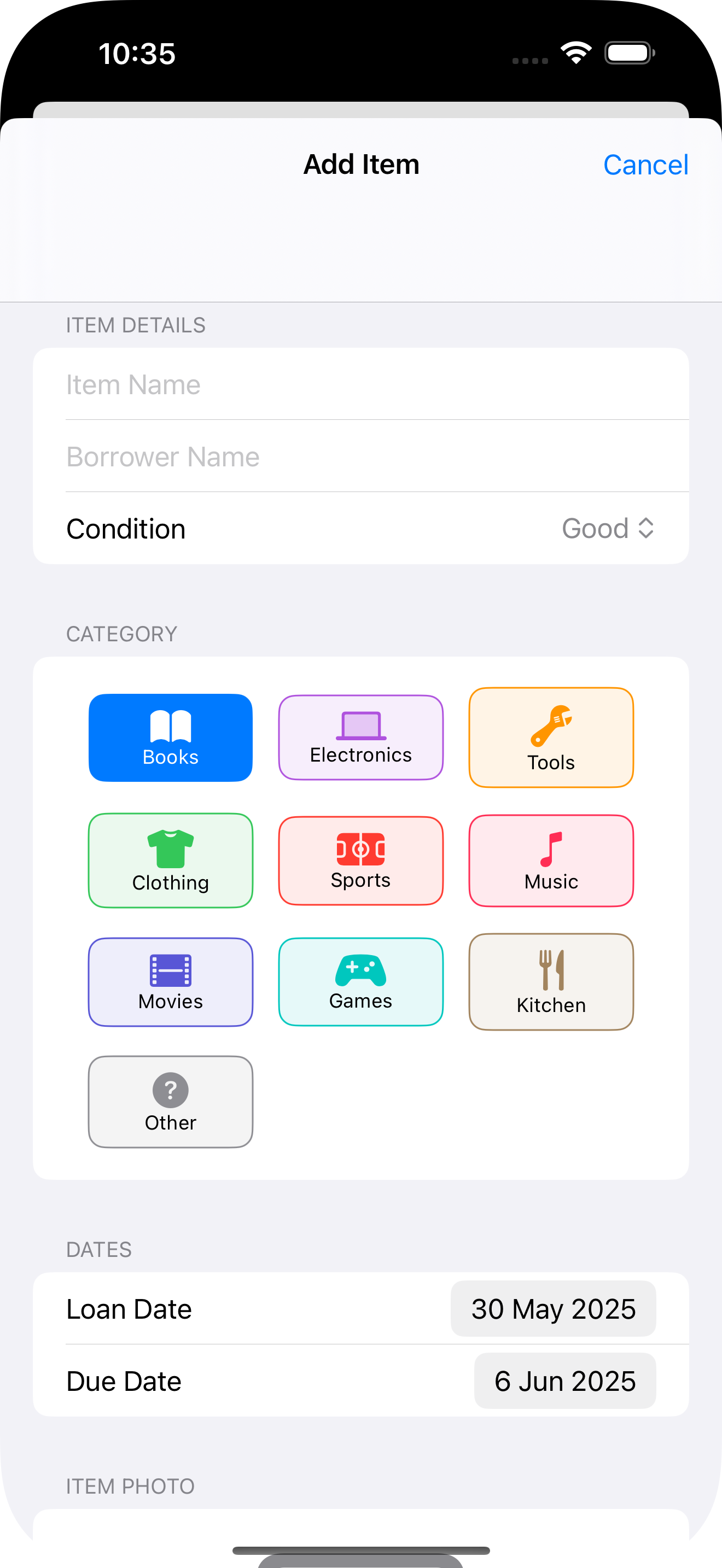Tap the Item Name text field
722x1568 pixels.
[361, 384]
